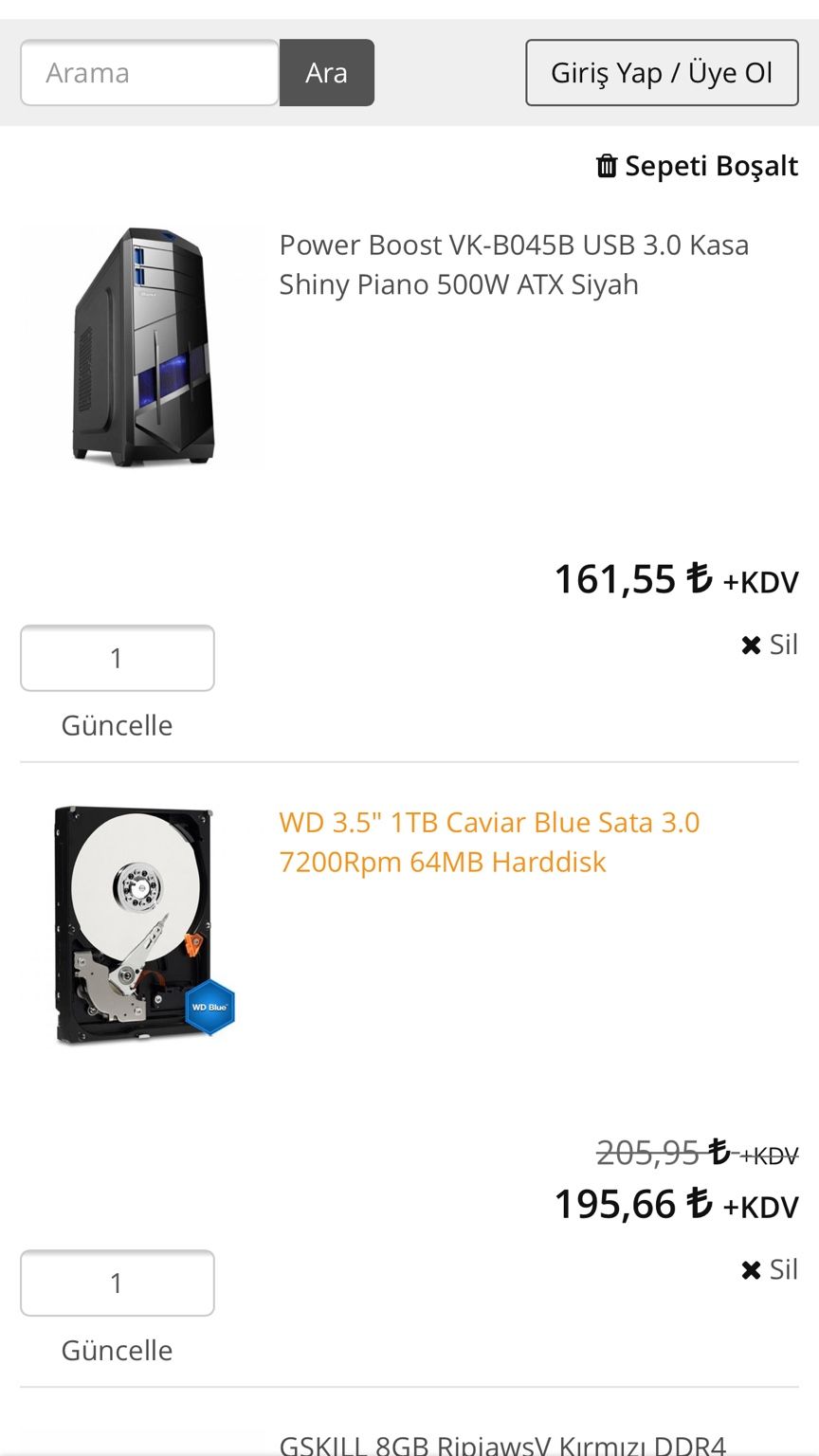819x1456 pixels.
Task: Update quantity with Güncelle for Power Boost
Action: [118, 725]
